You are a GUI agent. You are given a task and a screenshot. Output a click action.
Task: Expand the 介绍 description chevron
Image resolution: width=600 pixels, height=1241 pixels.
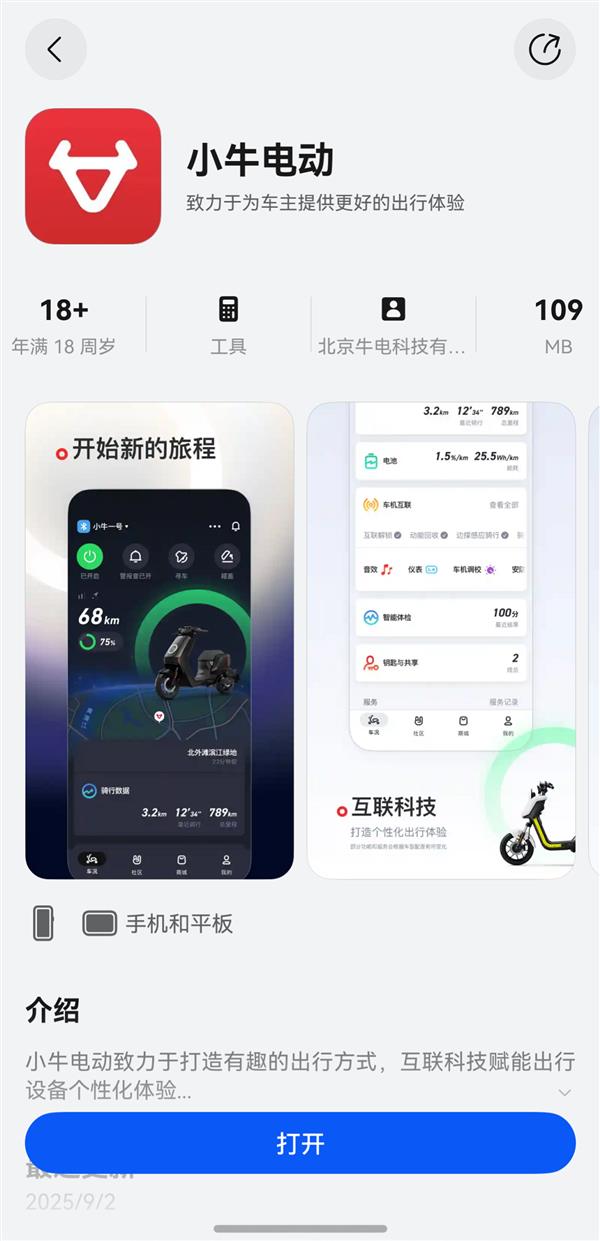565,1092
